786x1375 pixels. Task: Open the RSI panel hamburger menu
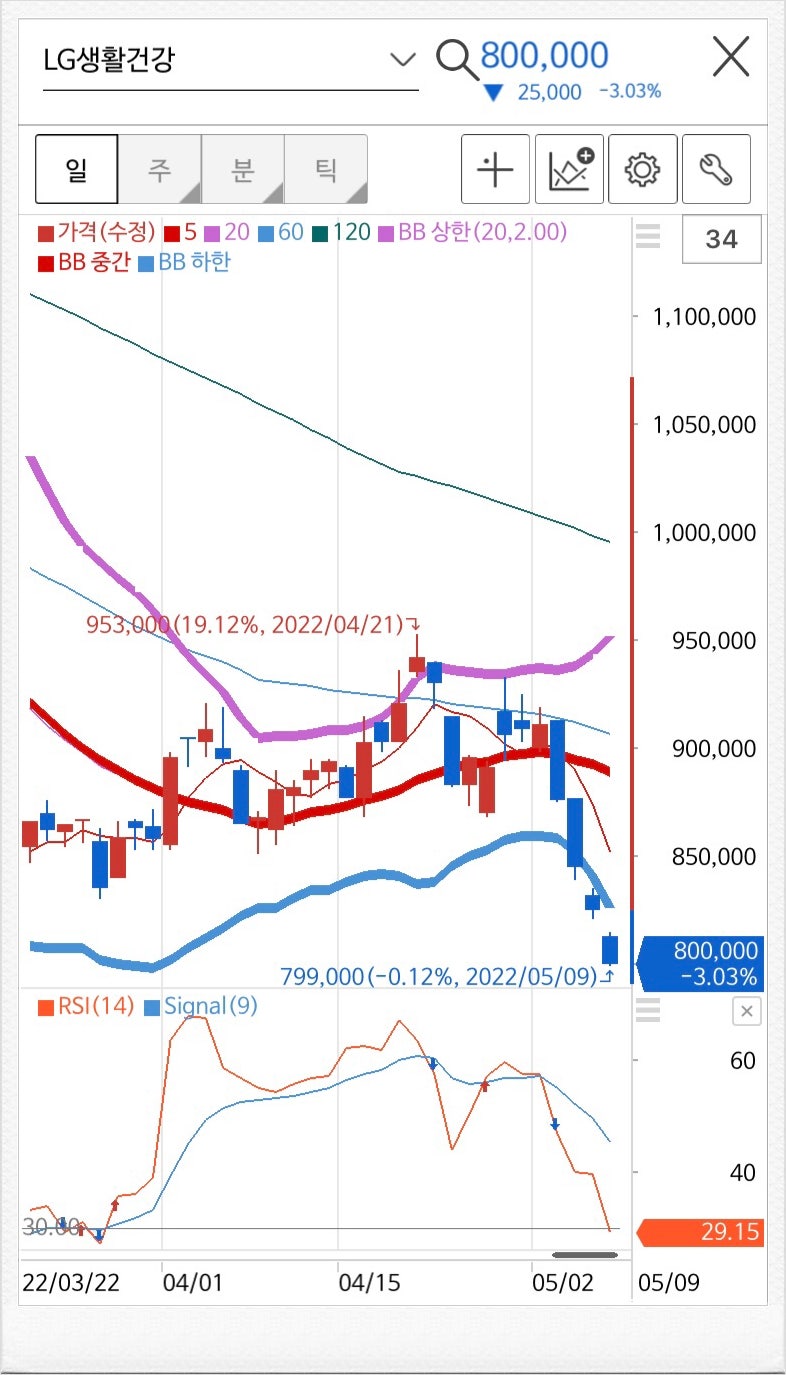click(x=649, y=1011)
